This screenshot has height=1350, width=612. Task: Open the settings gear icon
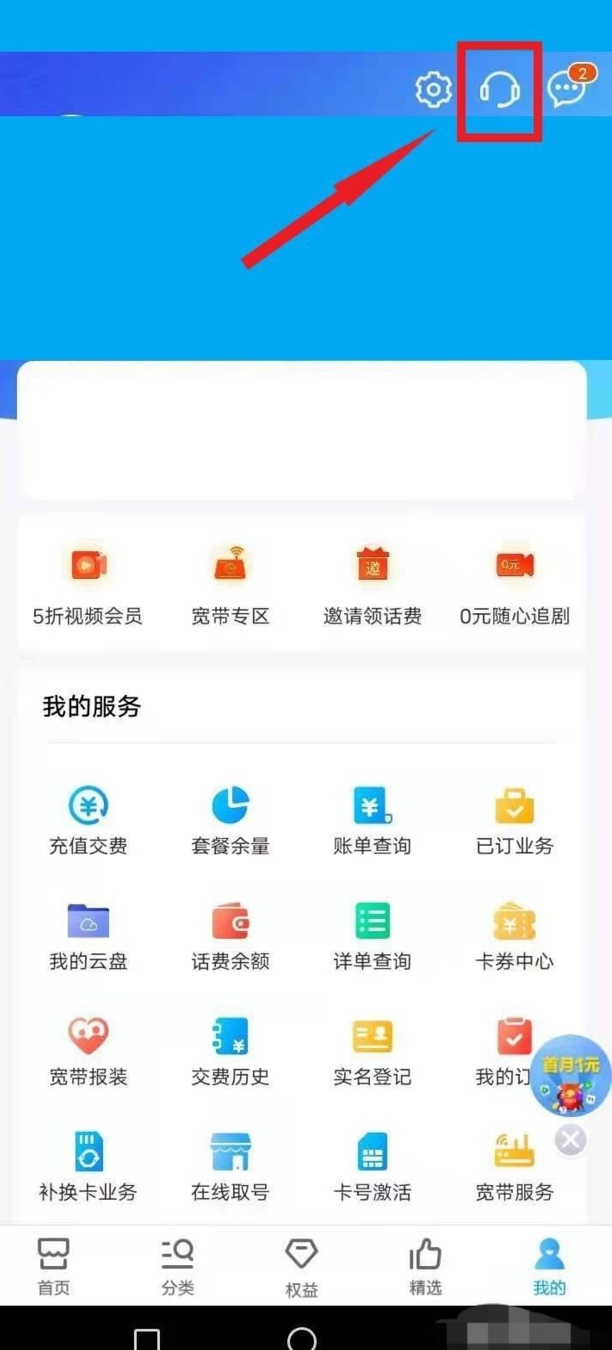tap(433, 90)
